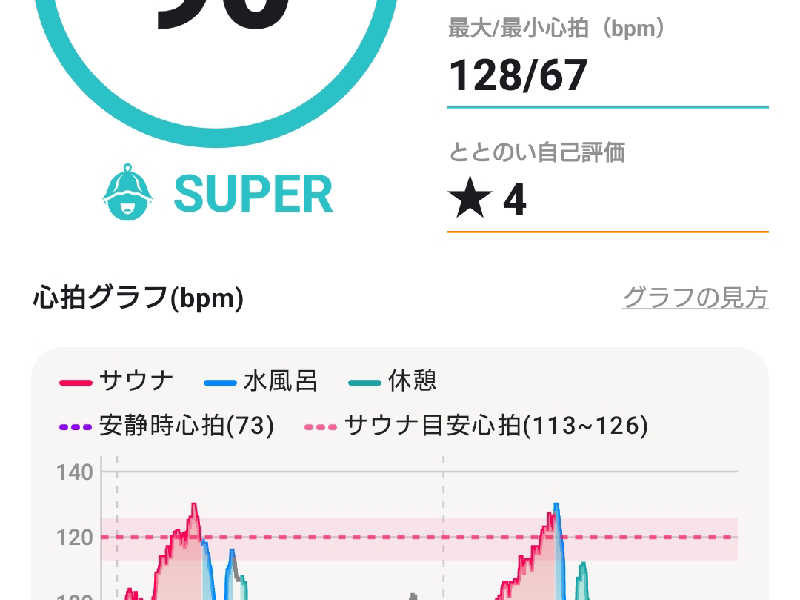Open the グラフの見方 graph guide link
The width and height of the screenshot is (800, 600).
(x=695, y=297)
